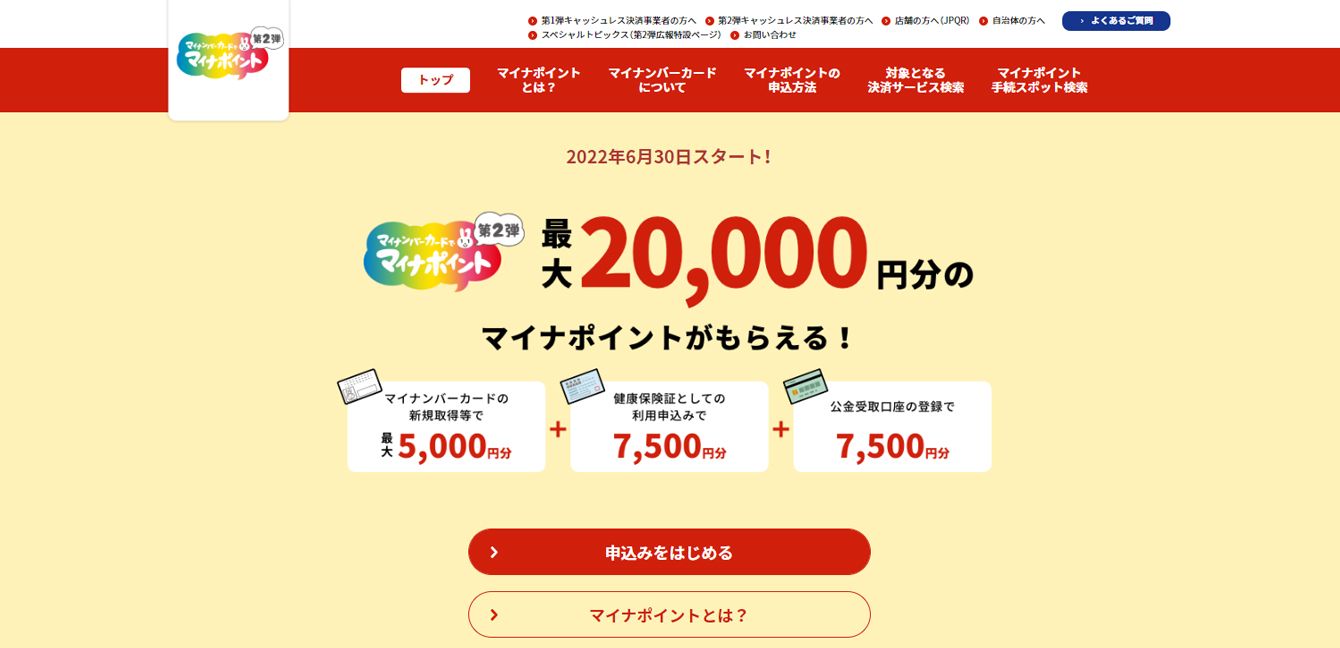The image size is (1340, 648).
Task: Open 第1弾キャッシュレス決済事業者の方へ link
Action: pyautogui.click(x=618, y=21)
